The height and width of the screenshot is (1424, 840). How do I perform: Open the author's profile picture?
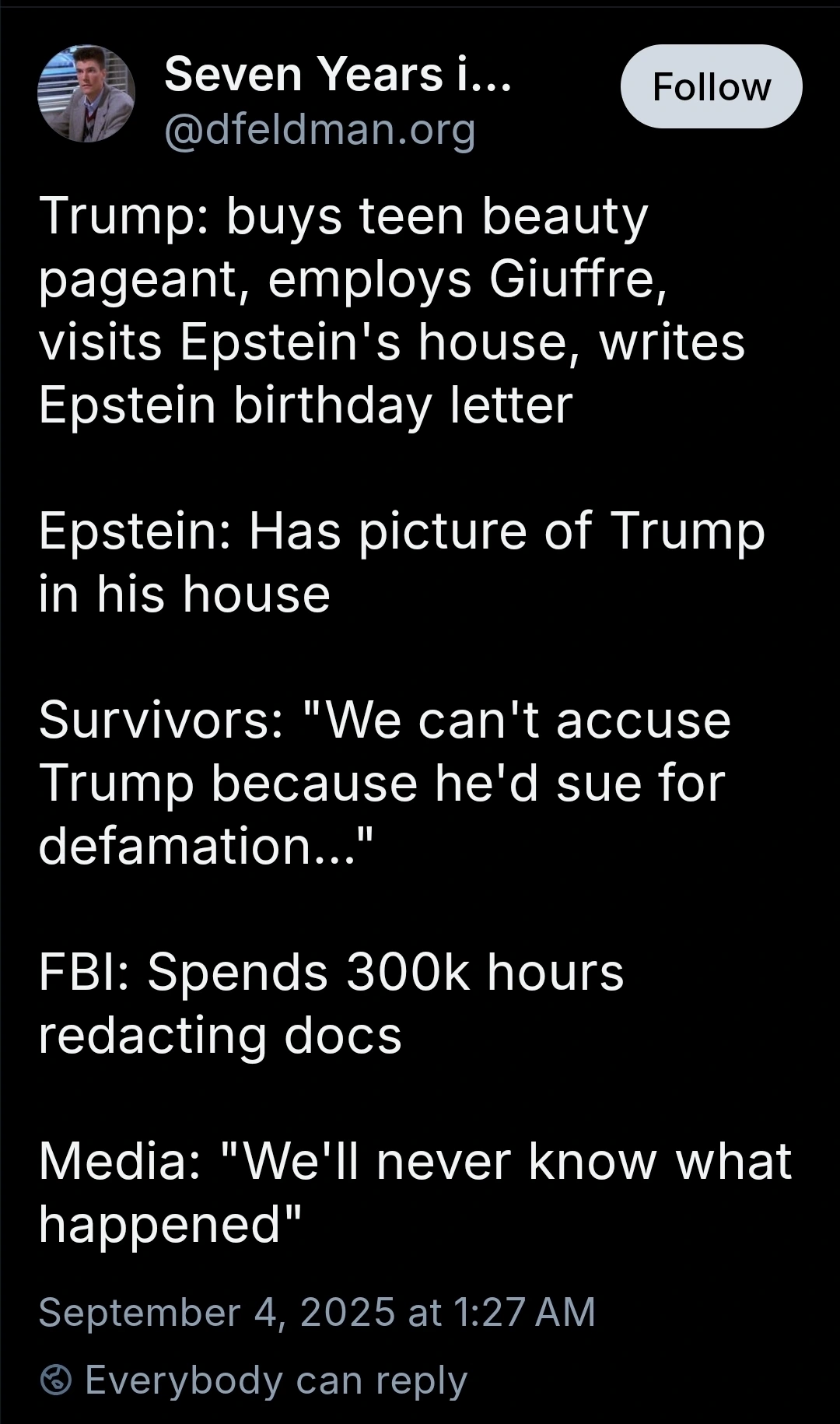click(86, 93)
